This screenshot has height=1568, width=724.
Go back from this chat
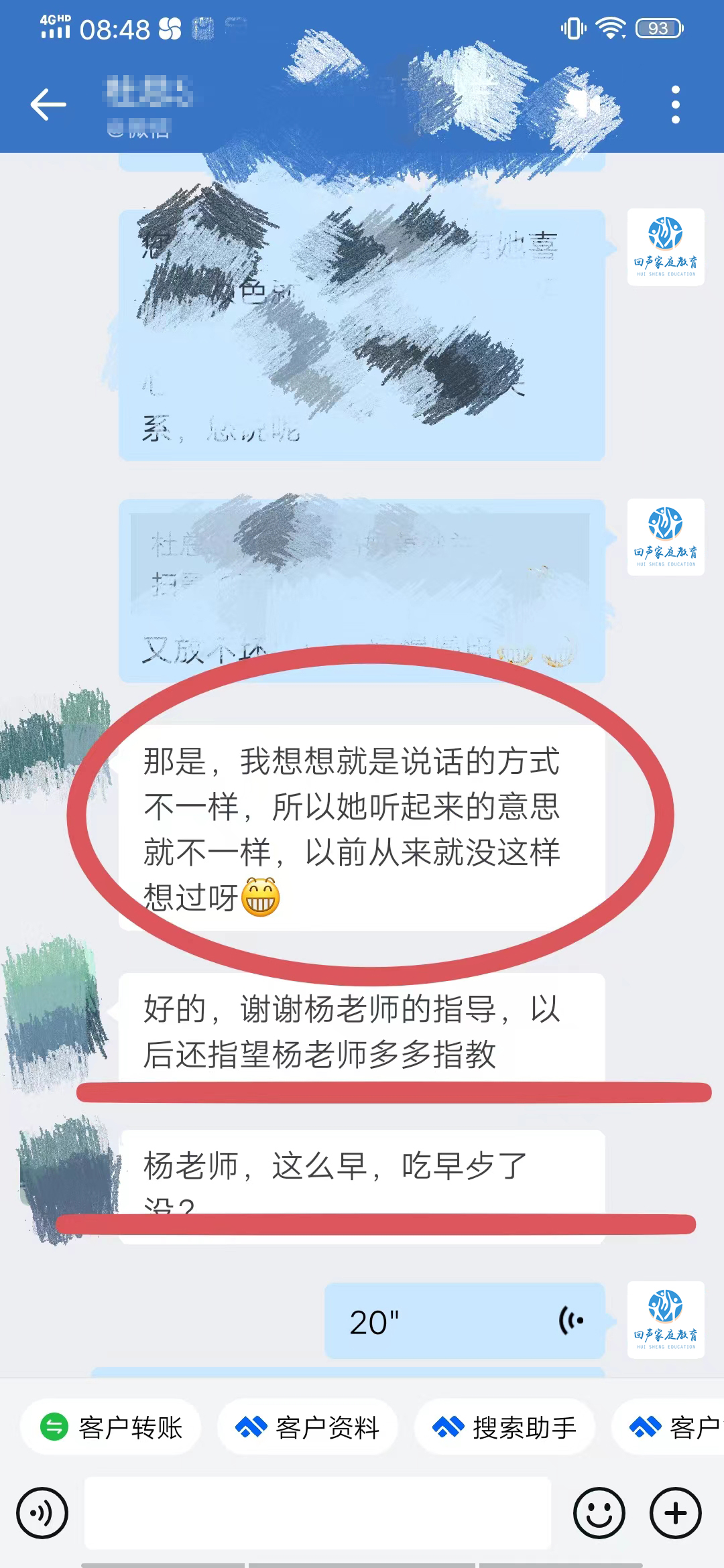click(48, 105)
